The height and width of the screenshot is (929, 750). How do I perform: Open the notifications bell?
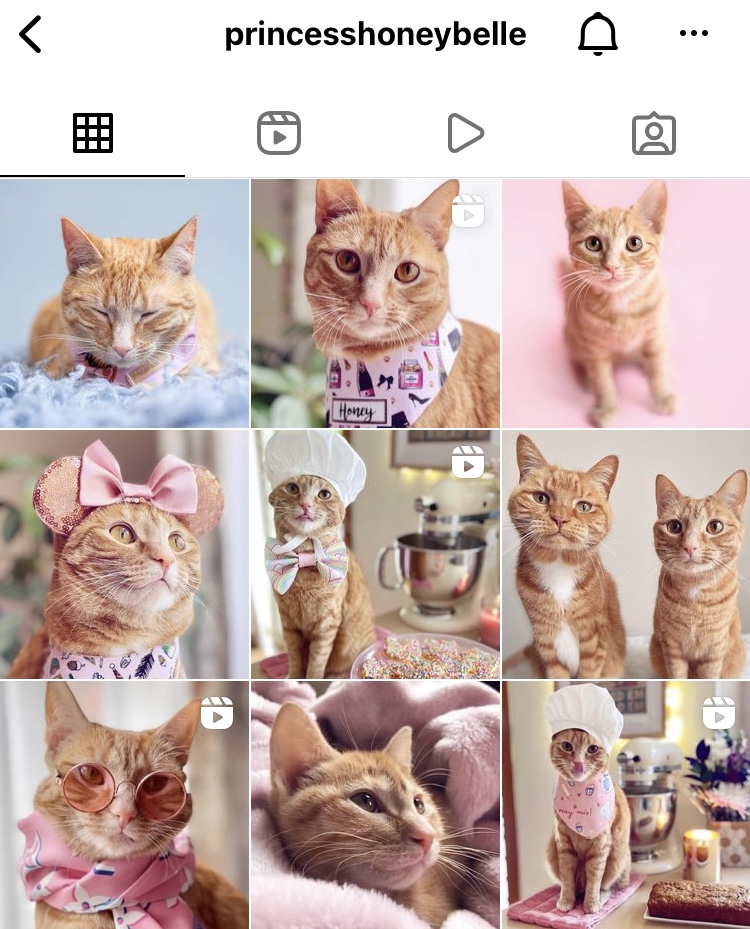coord(598,35)
